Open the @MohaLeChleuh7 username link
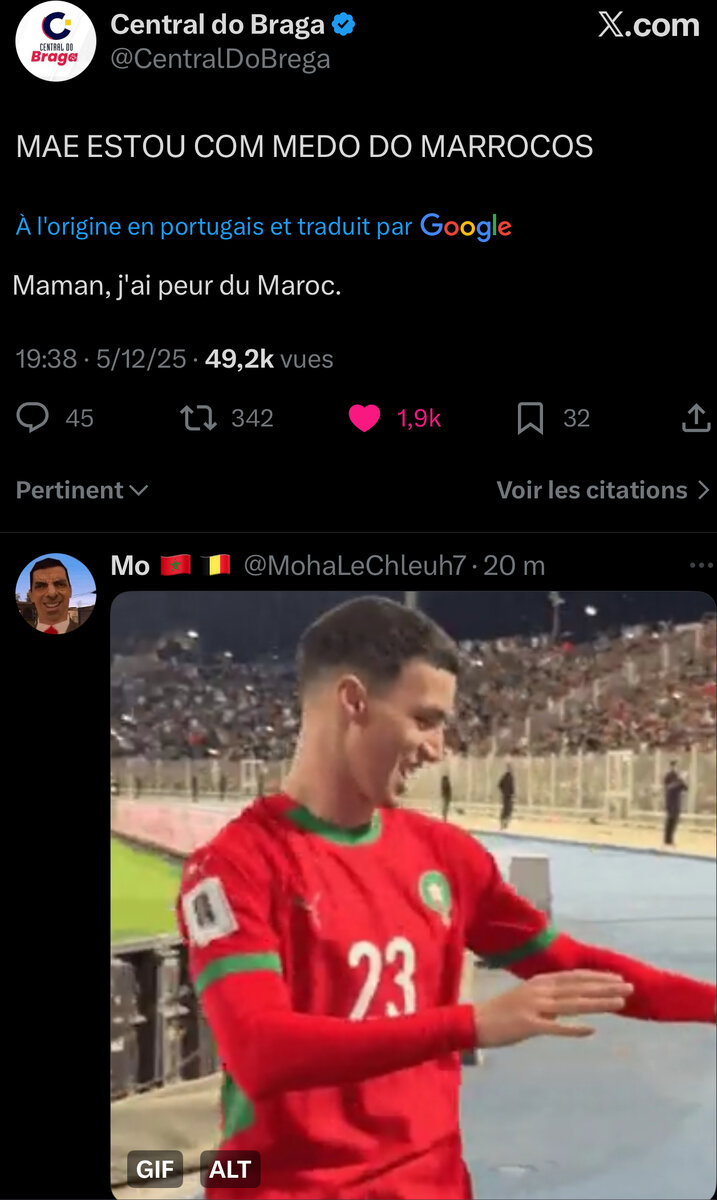The image size is (717, 1200). point(355,565)
